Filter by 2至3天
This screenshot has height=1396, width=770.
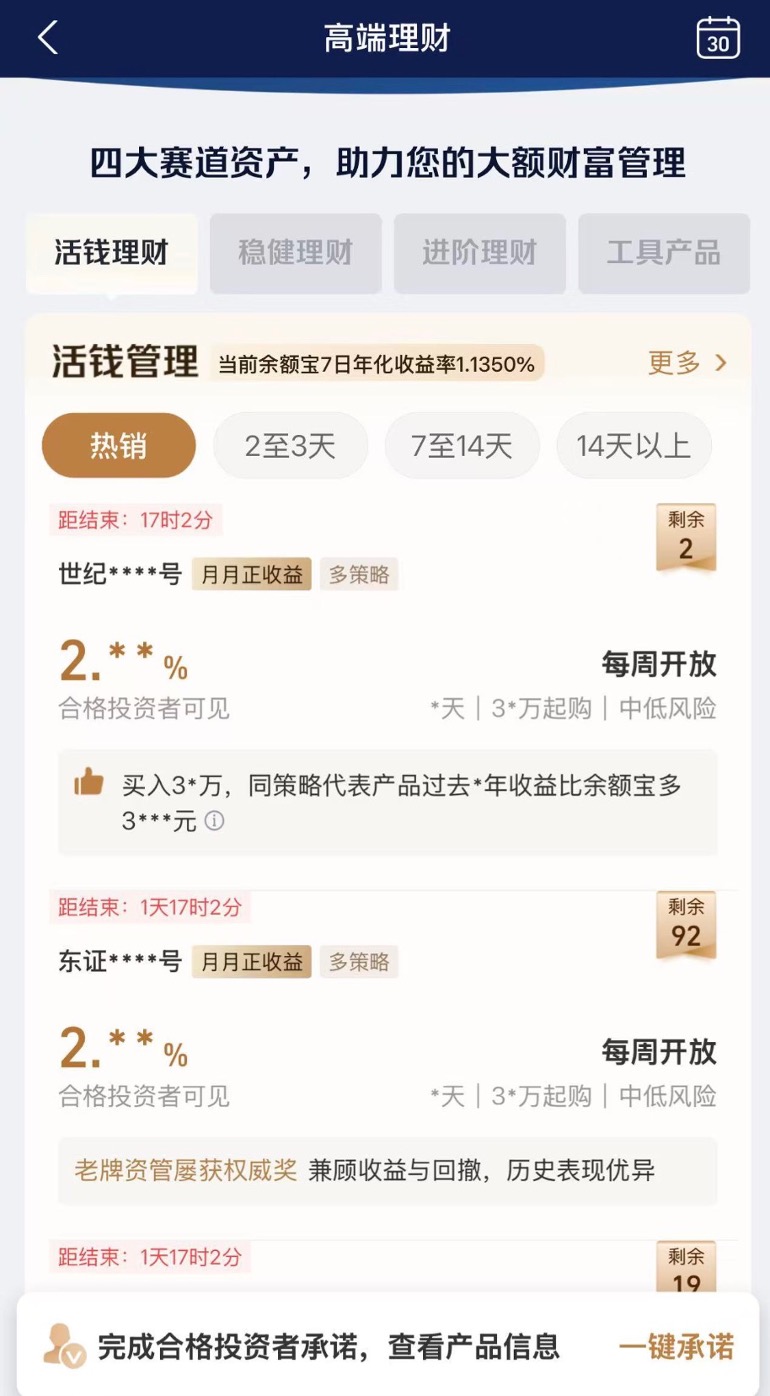(x=290, y=446)
